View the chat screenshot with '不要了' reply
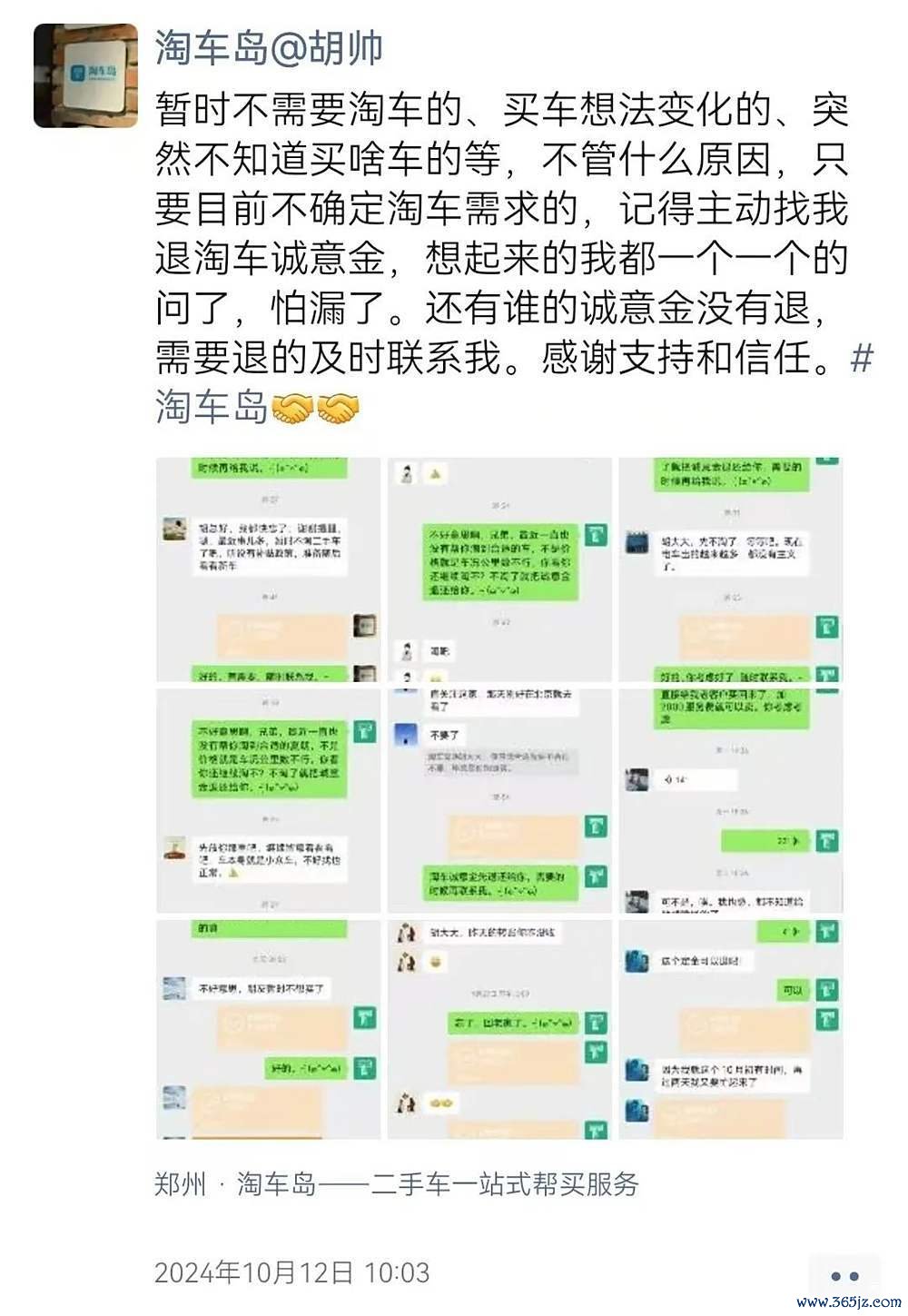Image resolution: width=908 pixels, height=1316 pixels. tap(498, 799)
